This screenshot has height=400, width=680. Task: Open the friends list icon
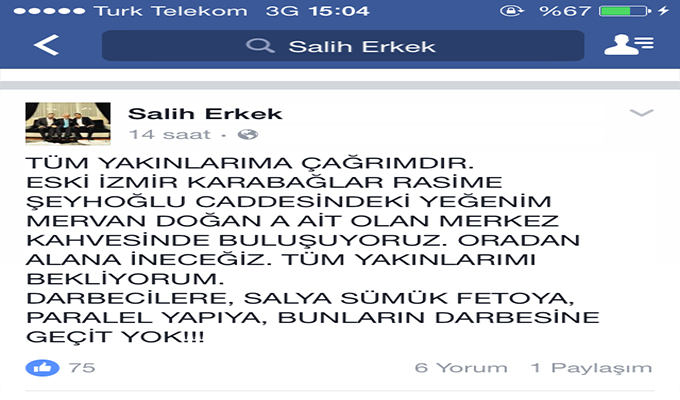(629, 45)
